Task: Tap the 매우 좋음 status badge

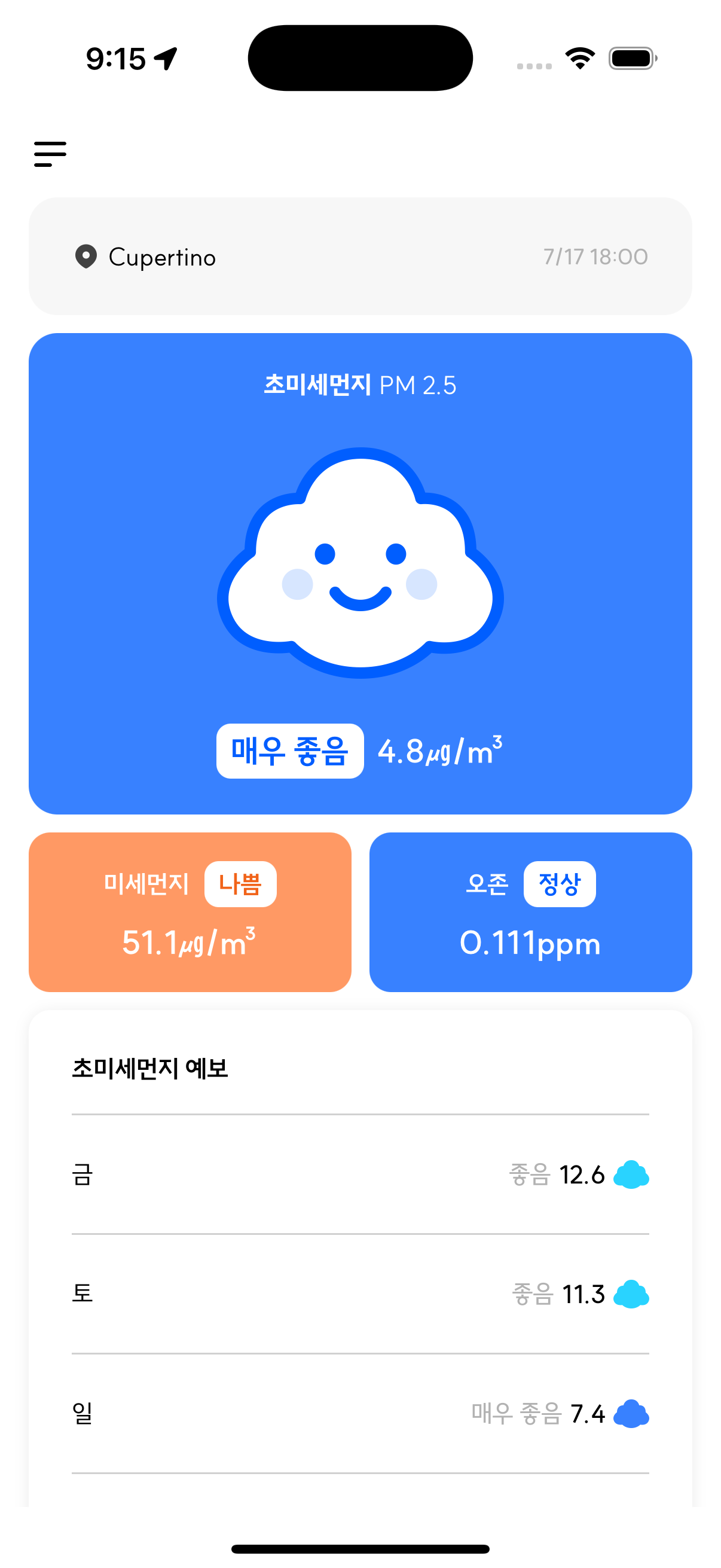Action: pyautogui.click(x=289, y=753)
